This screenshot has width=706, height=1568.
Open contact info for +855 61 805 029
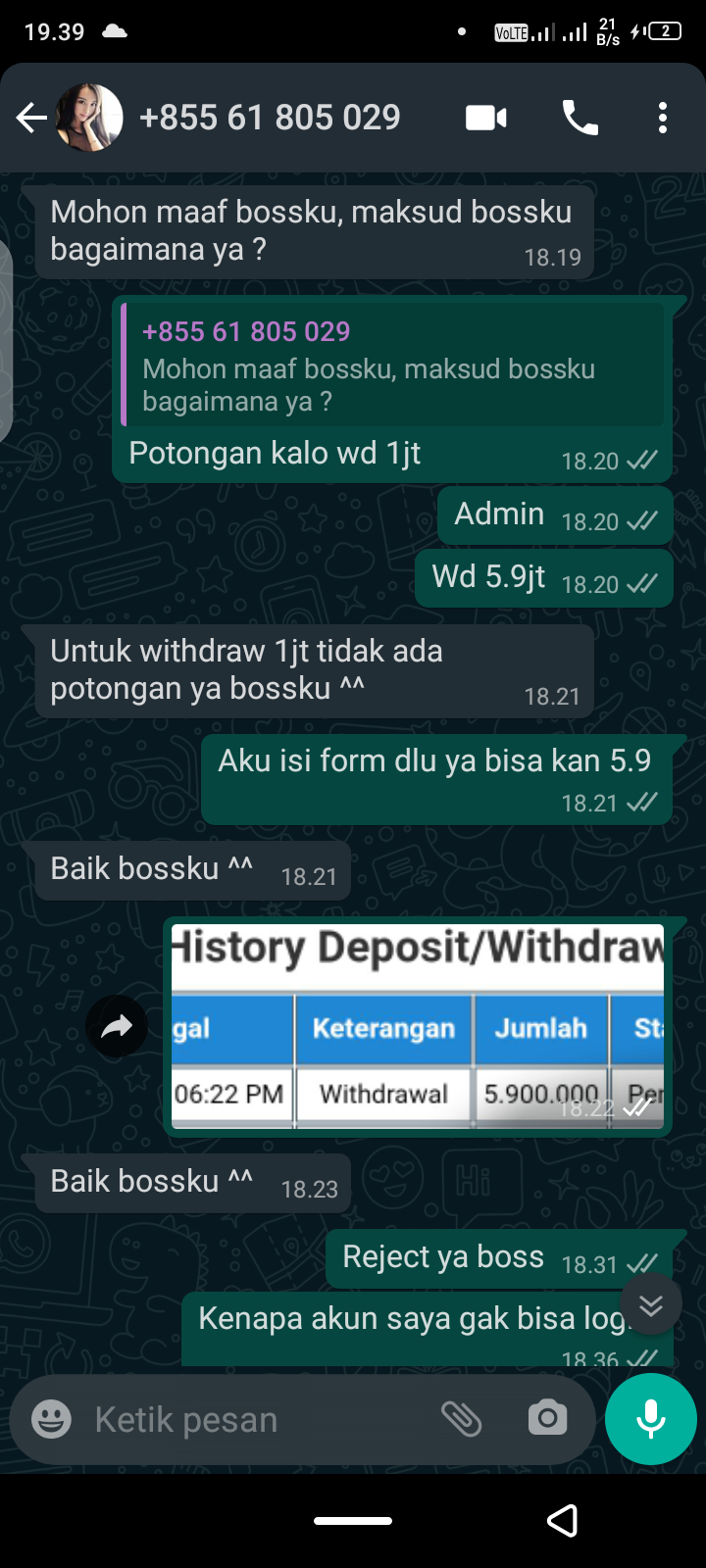coord(270,118)
